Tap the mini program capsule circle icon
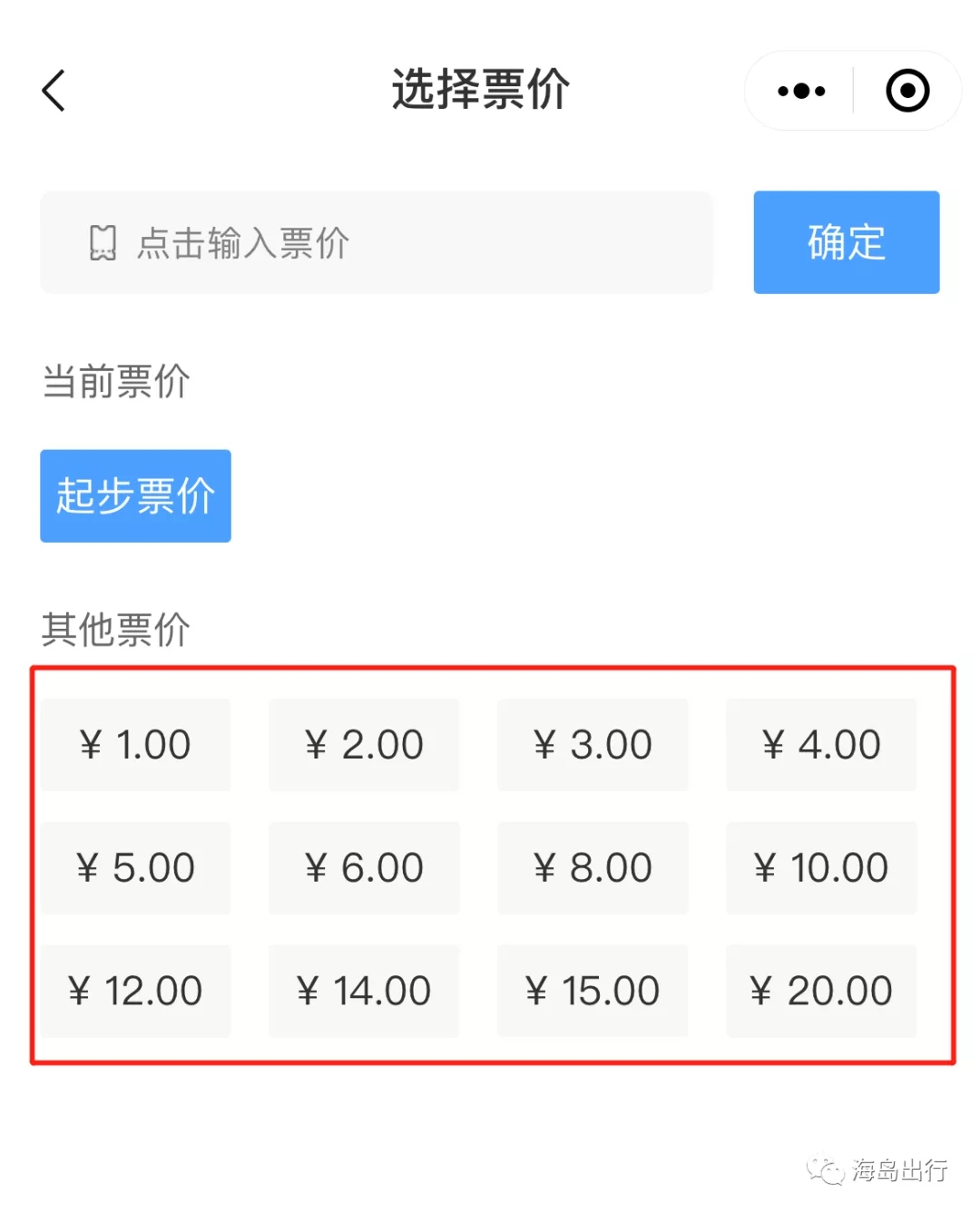980x1214 pixels. [x=905, y=90]
